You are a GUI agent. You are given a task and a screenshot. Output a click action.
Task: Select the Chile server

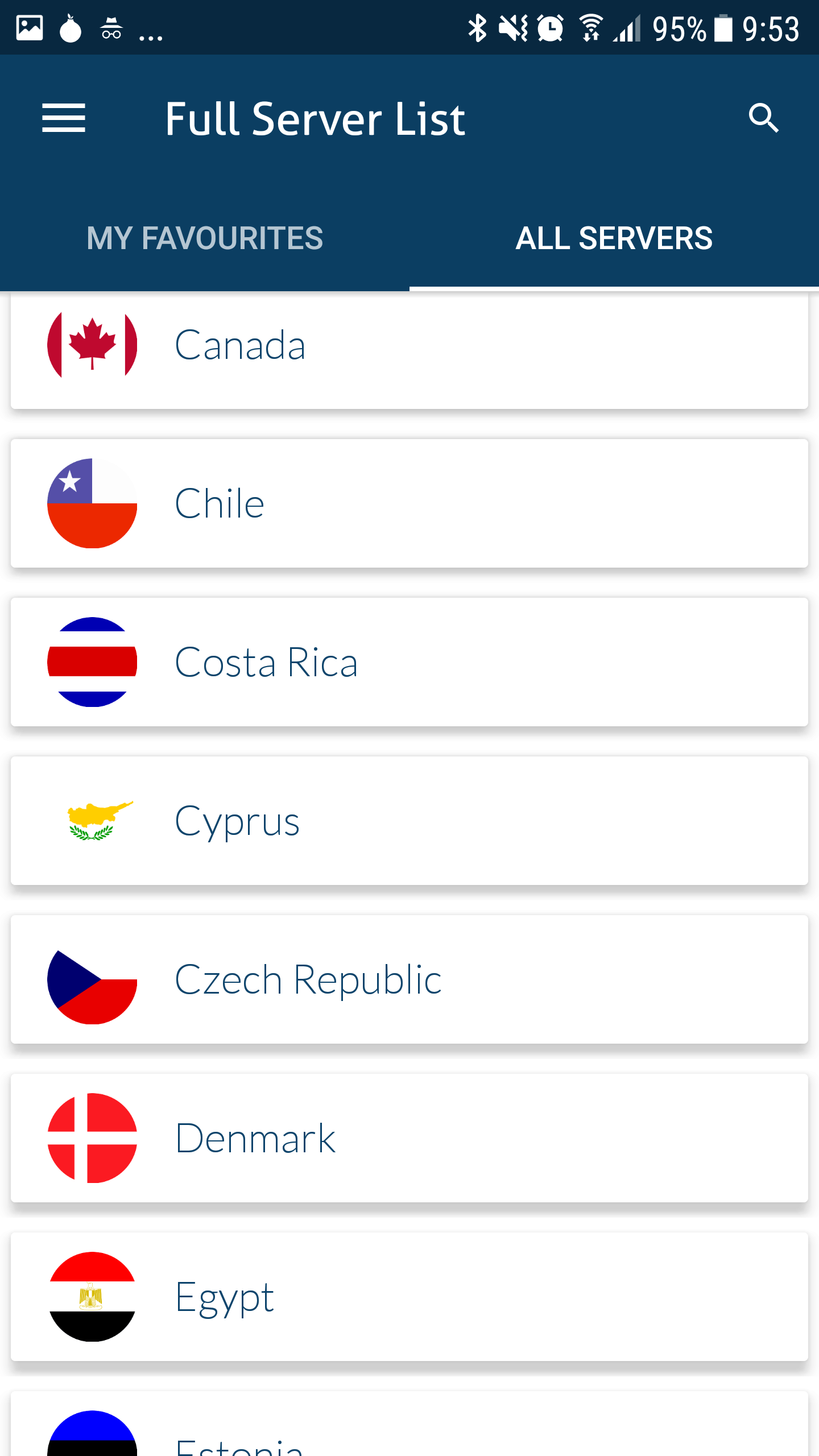pyautogui.click(x=409, y=503)
